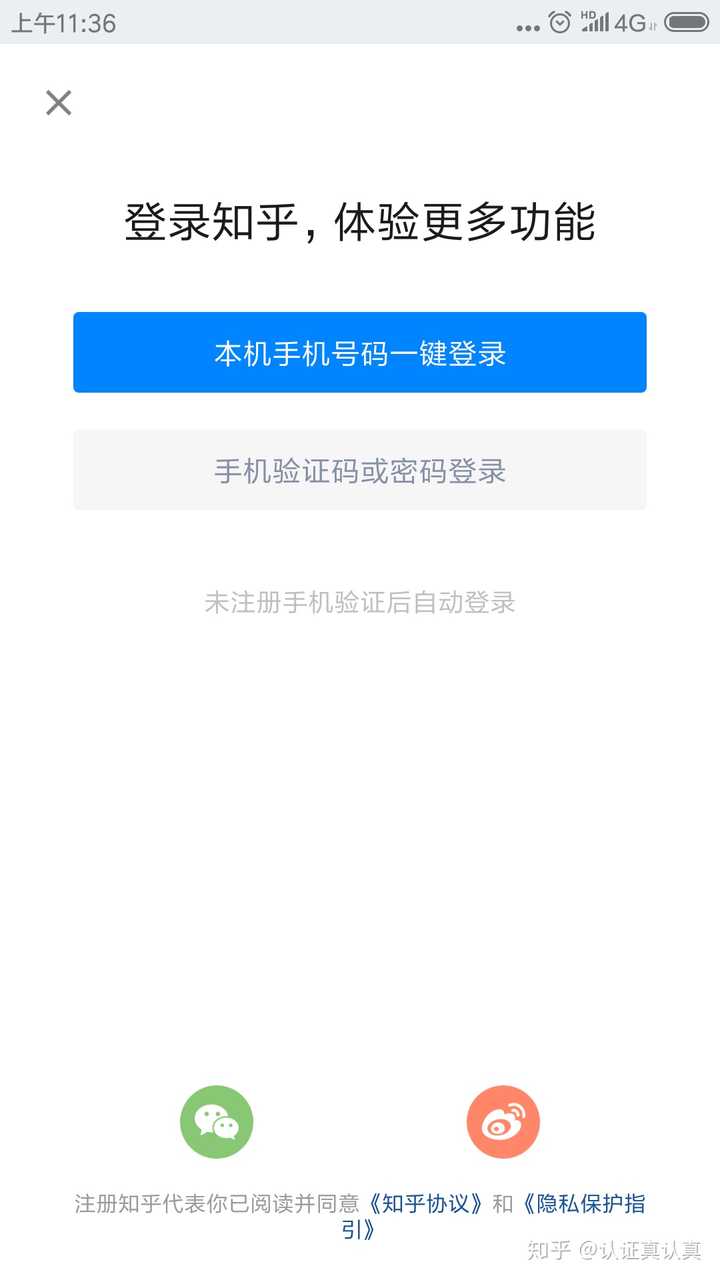View the 《隐私保护指引》 link
720x1280 pixels.
click(x=583, y=1203)
